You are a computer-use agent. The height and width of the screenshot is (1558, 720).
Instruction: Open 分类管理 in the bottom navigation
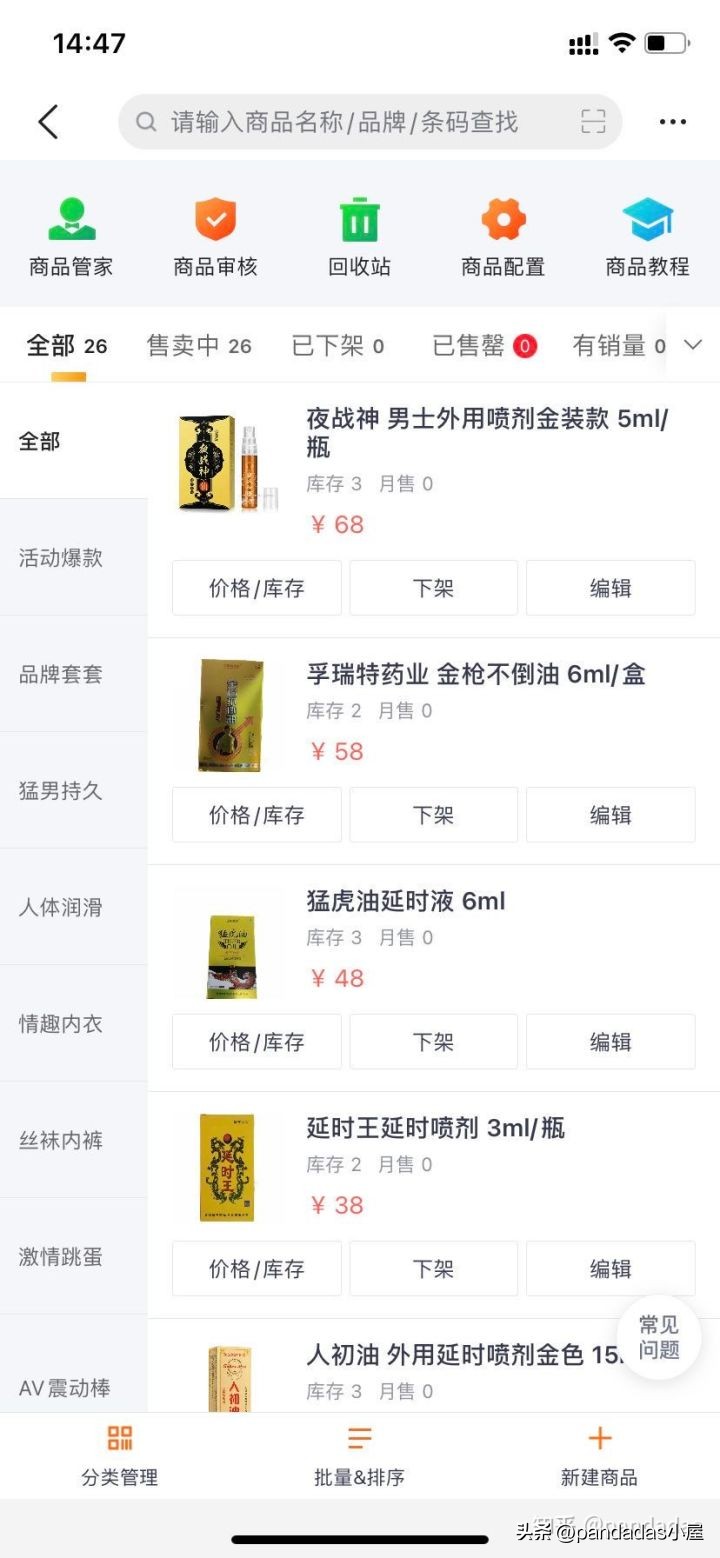[119, 1456]
